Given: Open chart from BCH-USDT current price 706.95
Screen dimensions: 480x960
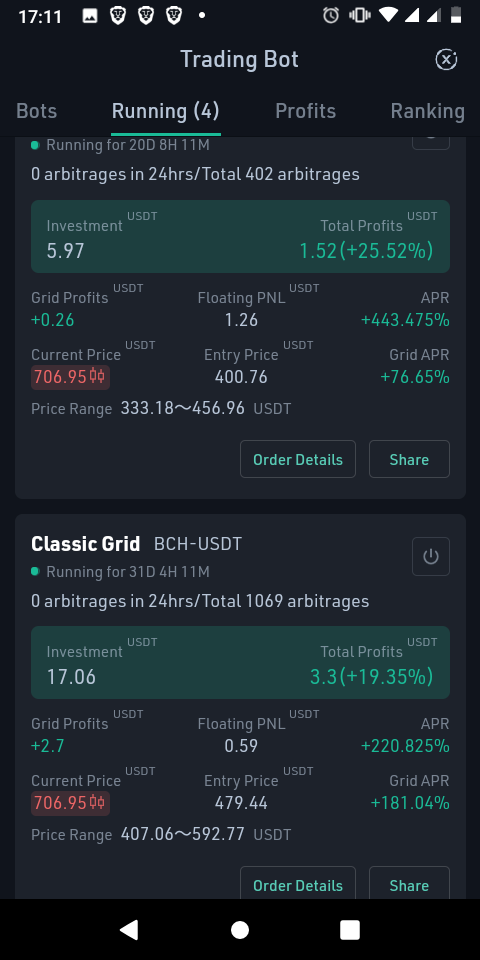Looking at the screenshot, I should (x=70, y=803).
